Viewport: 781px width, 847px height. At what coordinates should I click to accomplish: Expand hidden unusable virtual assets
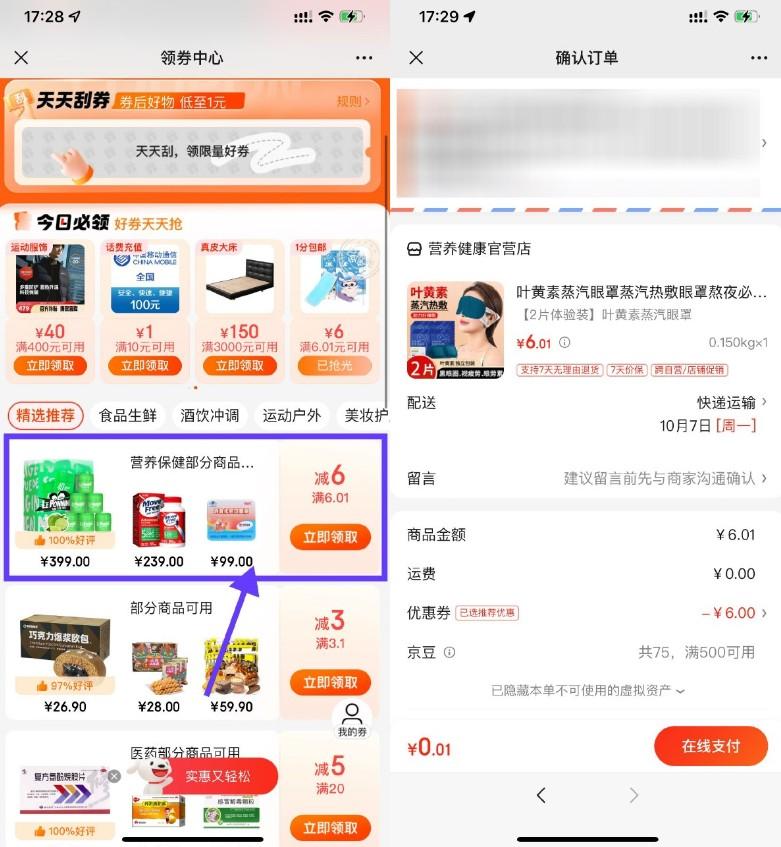point(588,690)
